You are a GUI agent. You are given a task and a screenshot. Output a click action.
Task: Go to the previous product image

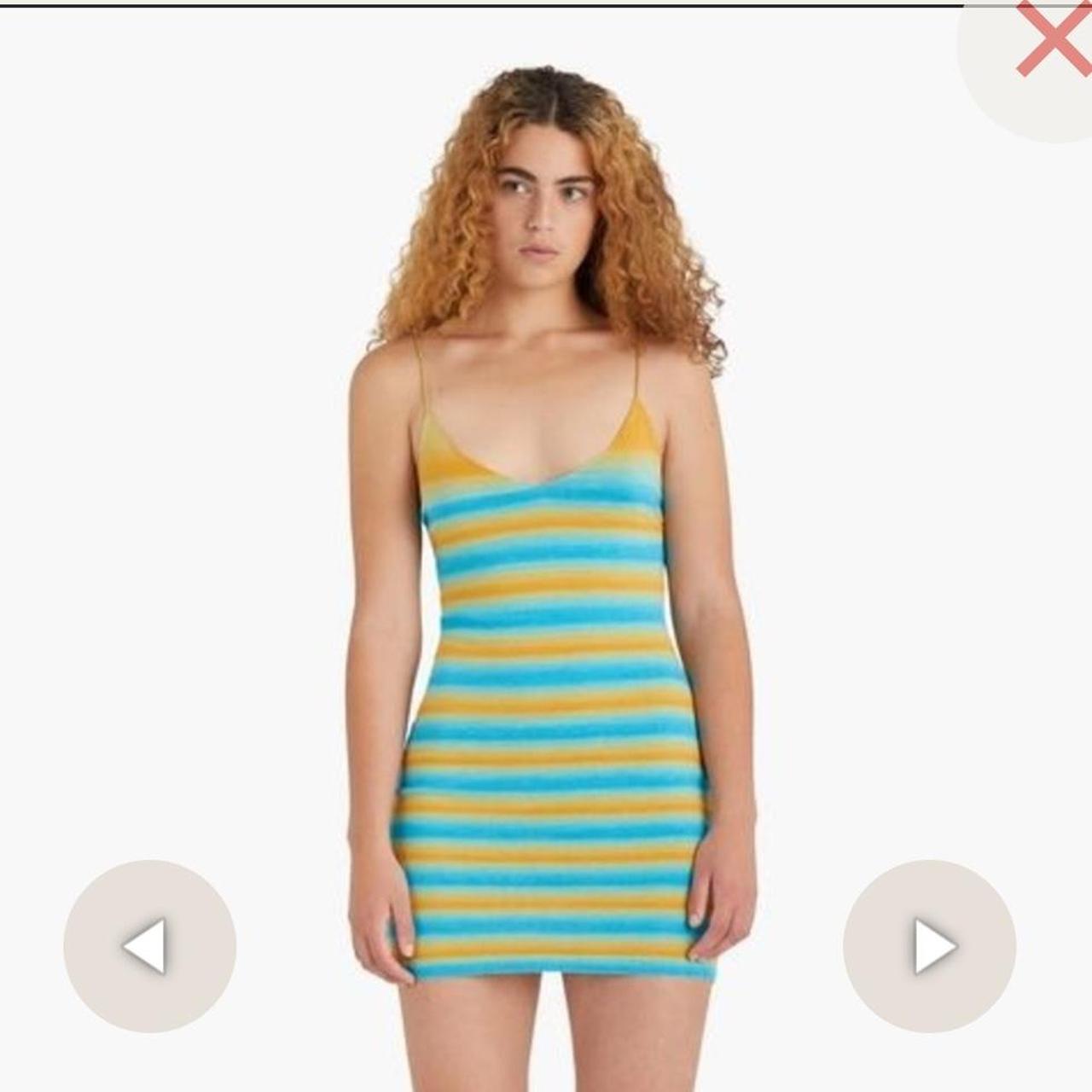(149, 946)
